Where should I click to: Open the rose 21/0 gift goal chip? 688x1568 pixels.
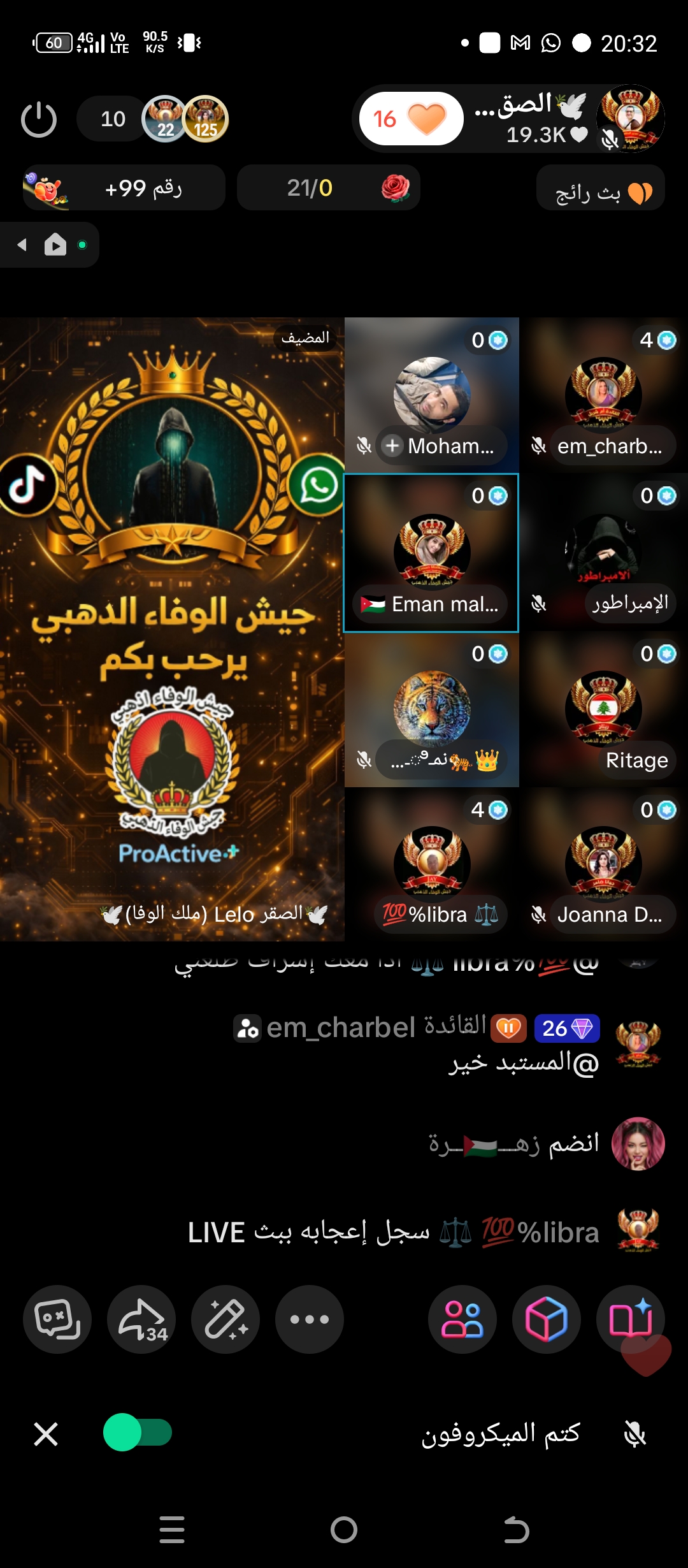[328, 188]
